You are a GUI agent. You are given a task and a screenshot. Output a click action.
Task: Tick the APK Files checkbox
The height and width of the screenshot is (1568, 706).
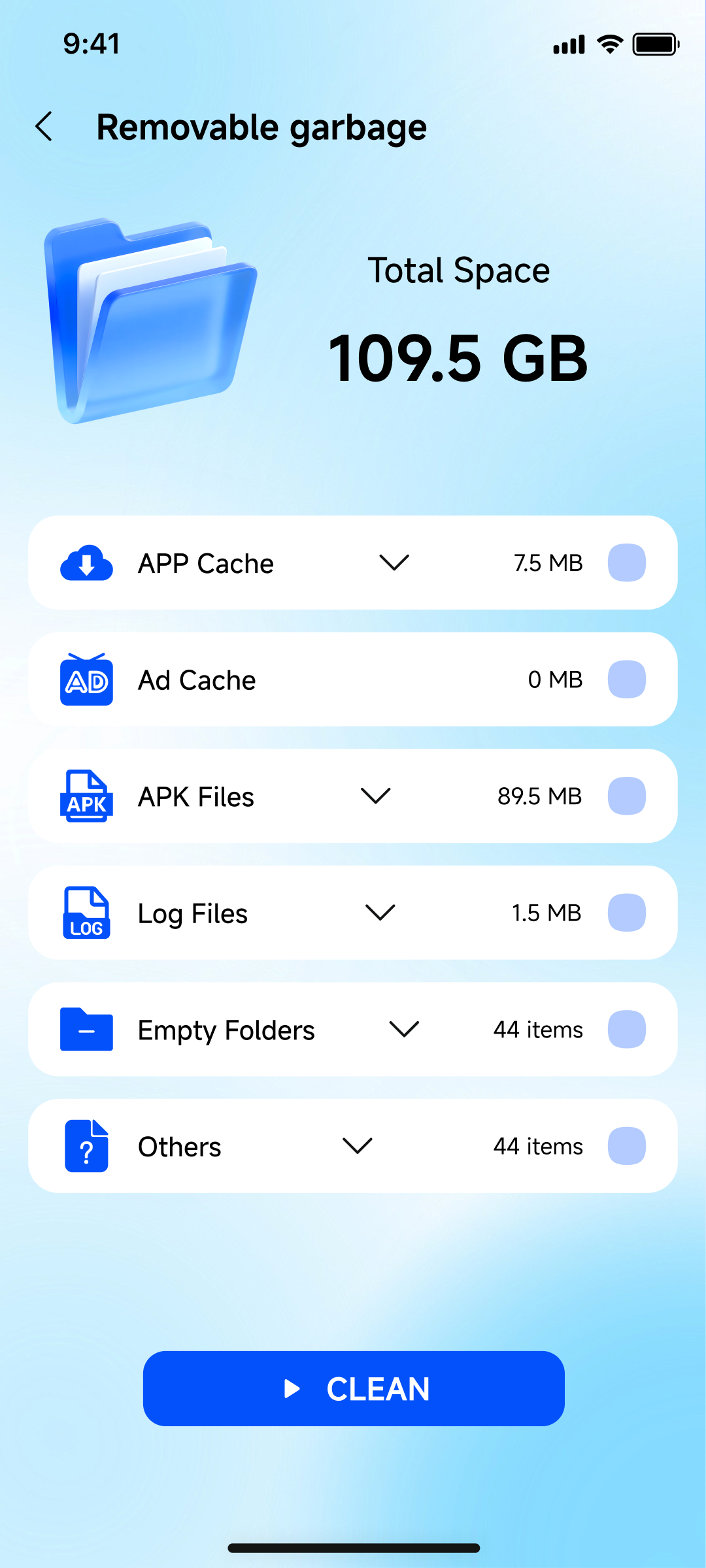click(627, 796)
